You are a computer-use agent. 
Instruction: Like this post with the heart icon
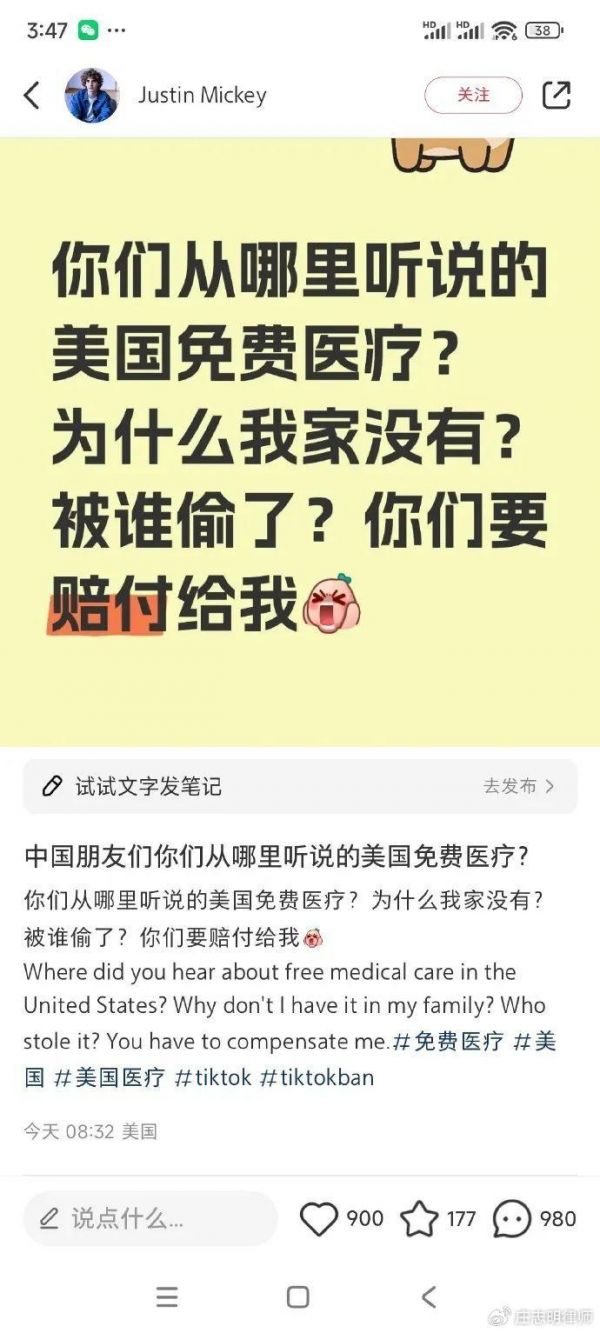(x=319, y=1218)
